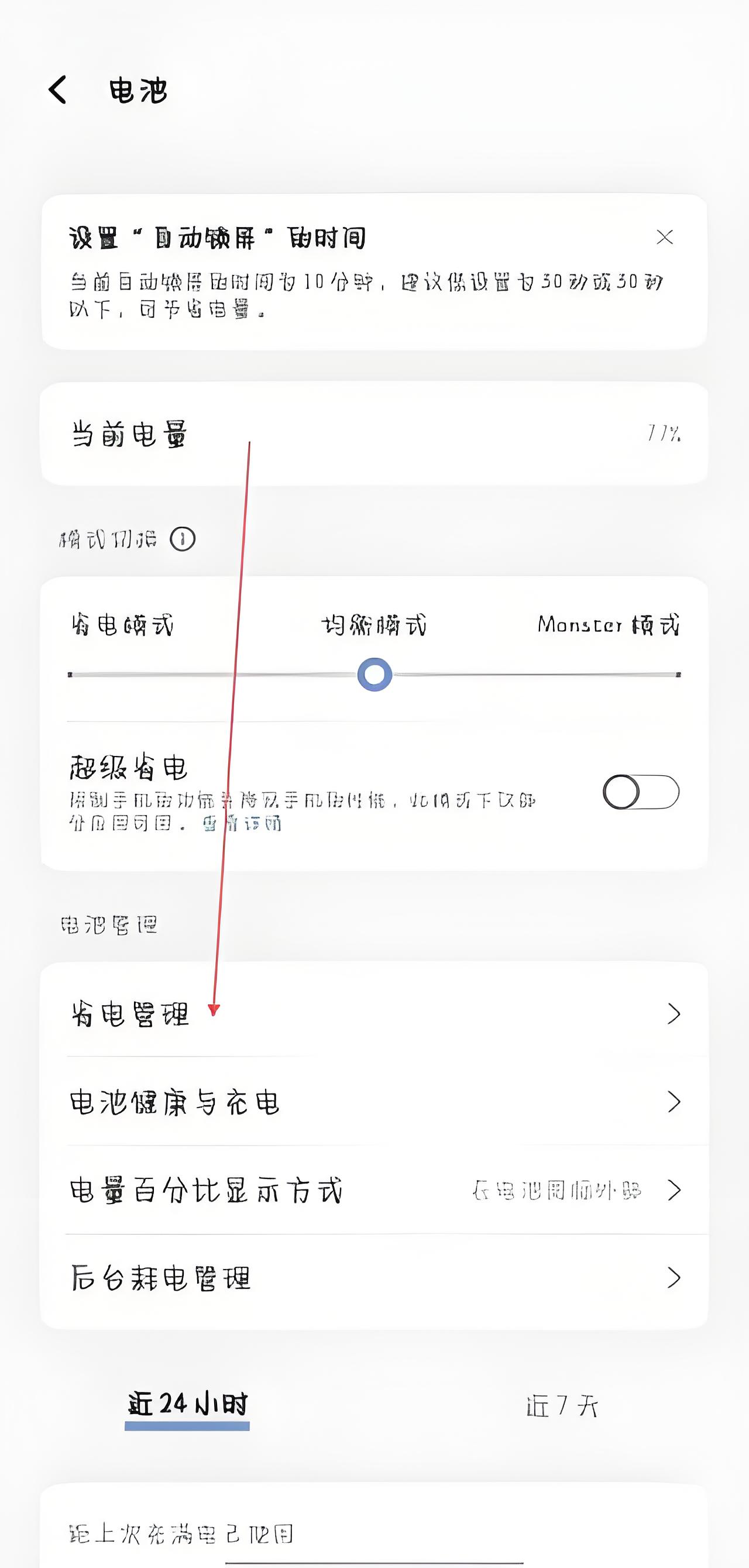749x1568 pixels.
Task: Dismiss the 自动锁屏 suggestion card
Action: coord(664,237)
